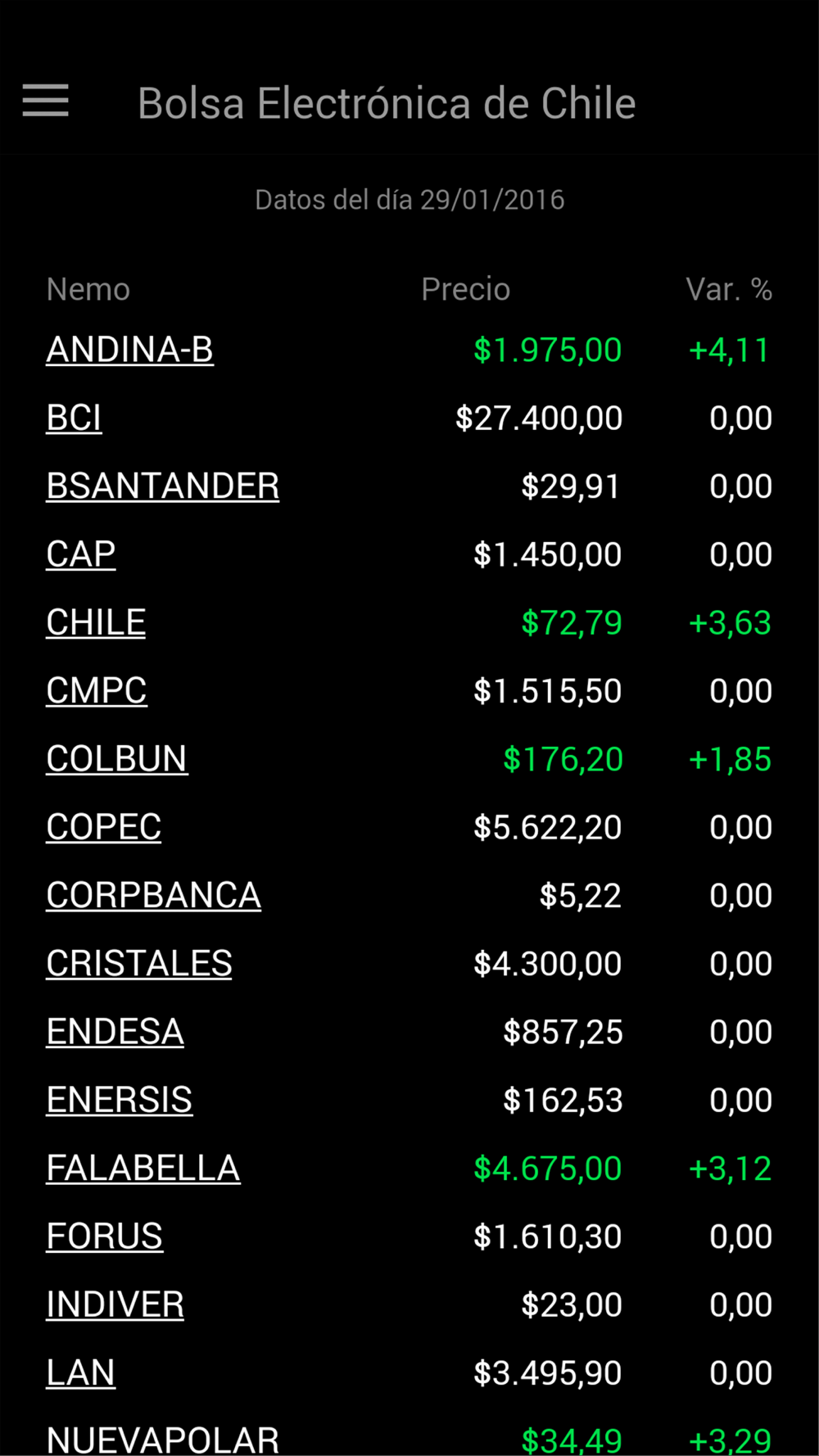
Task: Open CRISTALES stock details
Action: coord(139,964)
